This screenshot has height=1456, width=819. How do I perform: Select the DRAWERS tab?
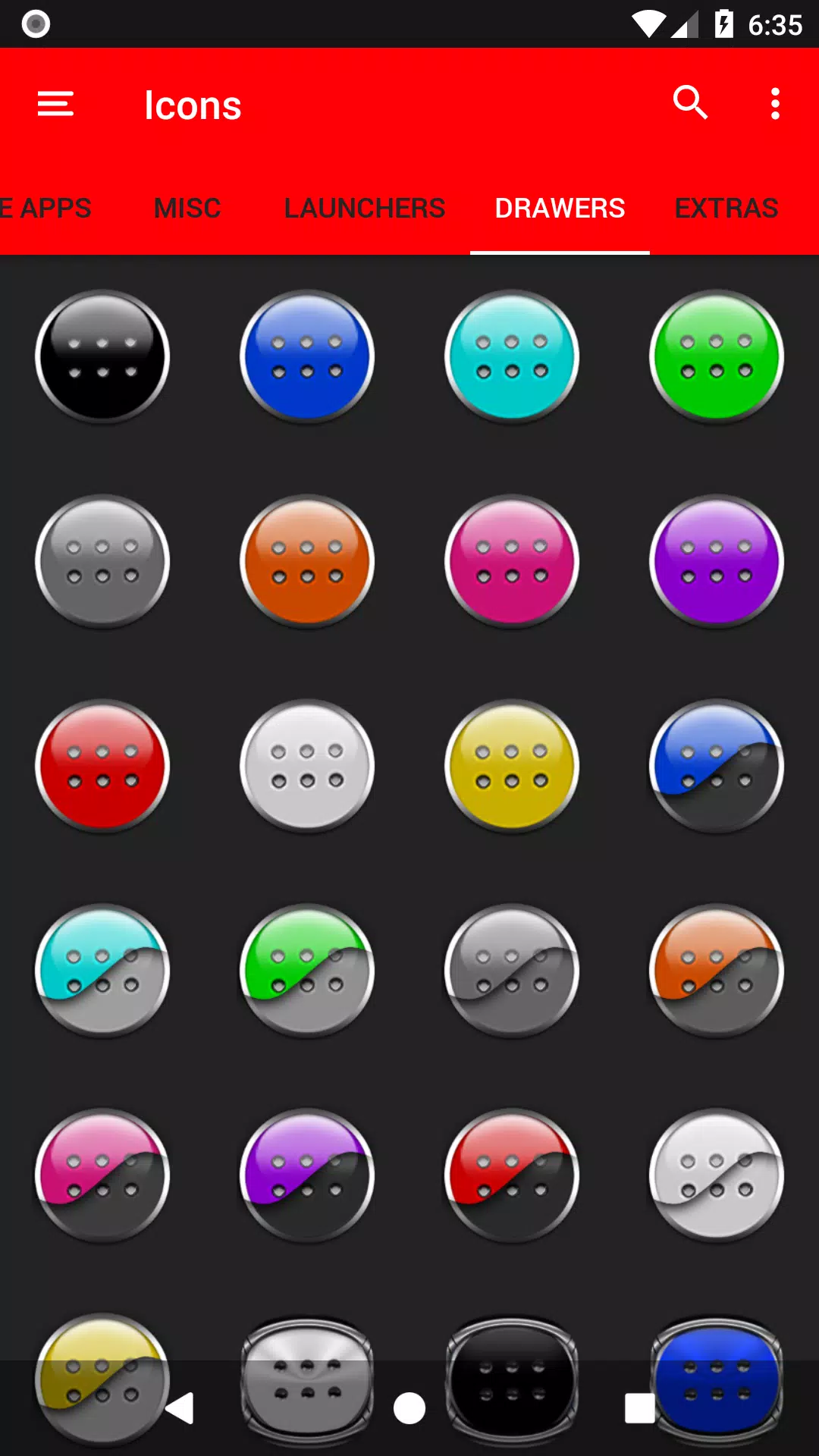coord(560,208)
